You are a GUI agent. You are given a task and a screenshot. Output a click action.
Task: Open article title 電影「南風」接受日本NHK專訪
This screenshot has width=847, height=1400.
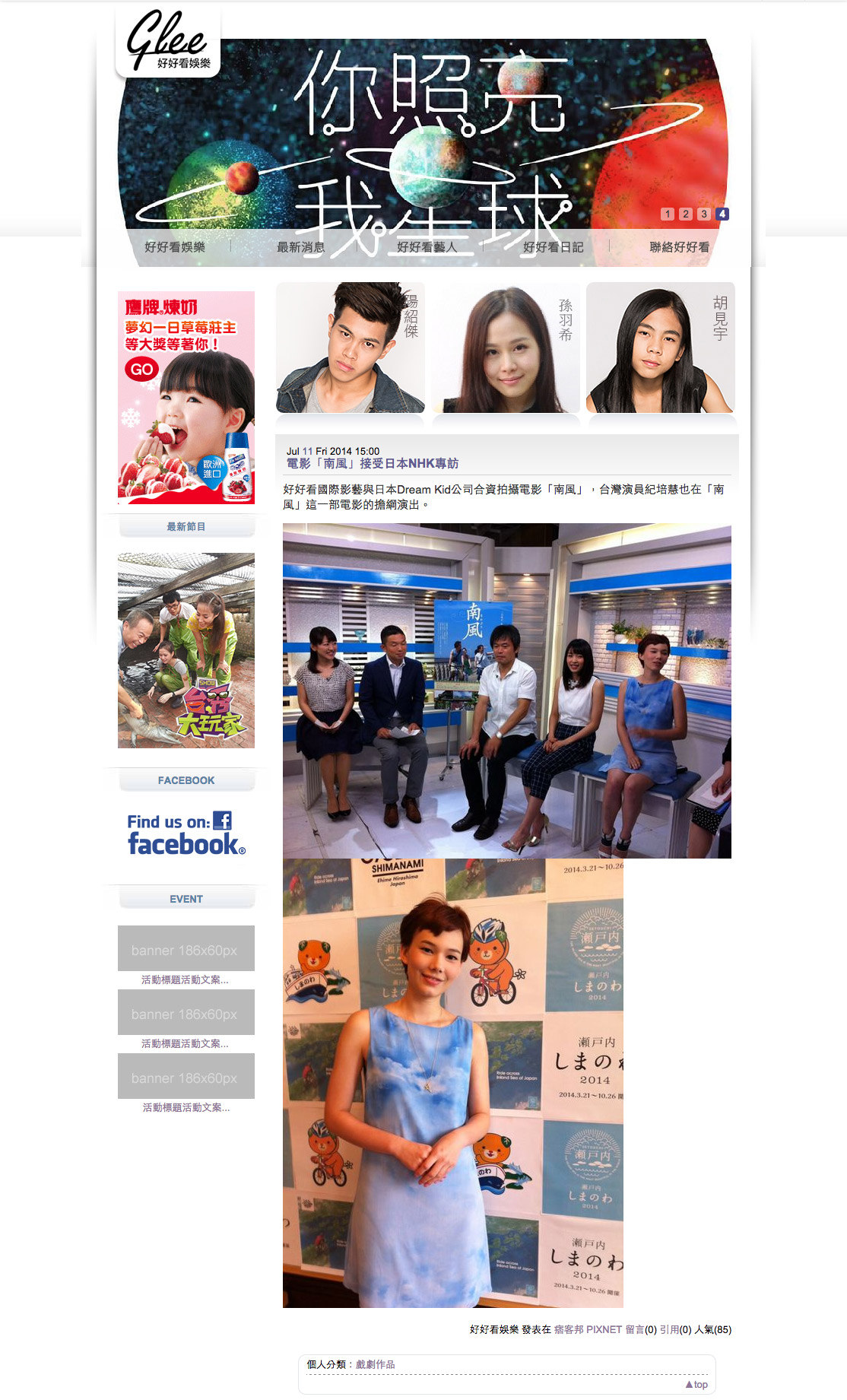click(373, 463)
